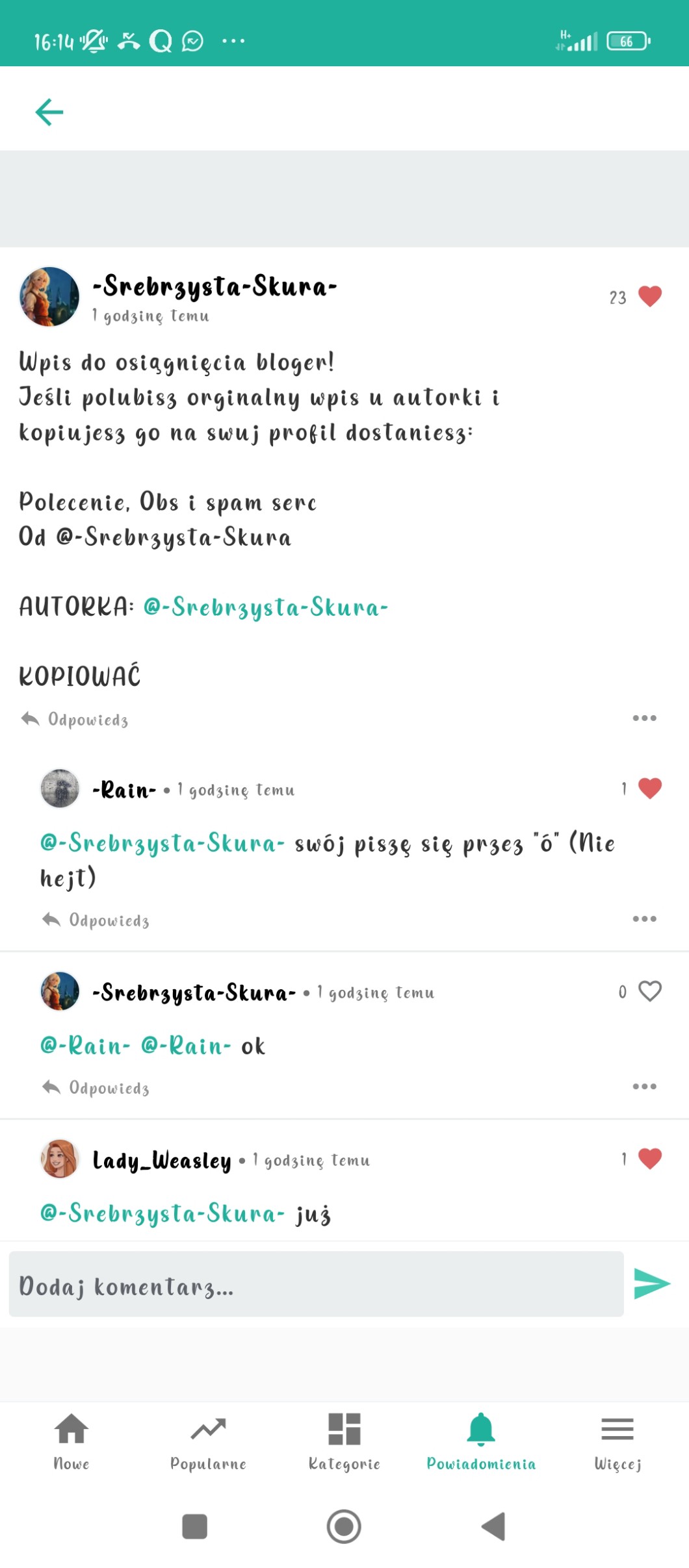
Task: Open the Popularne tab
Action: 208,1442
